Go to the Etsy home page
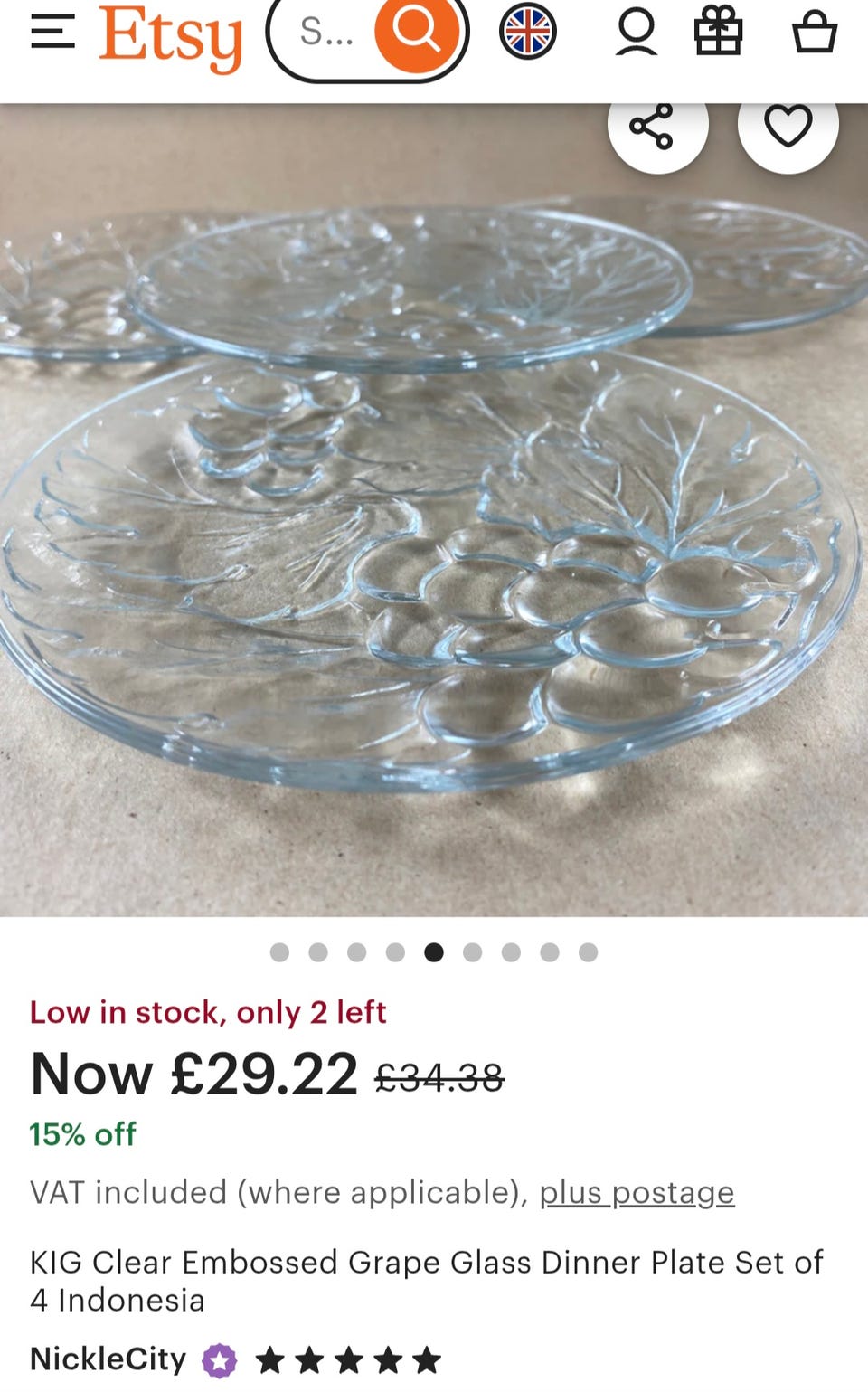This screenshot has height=1392, width=868. coord(171,36)
